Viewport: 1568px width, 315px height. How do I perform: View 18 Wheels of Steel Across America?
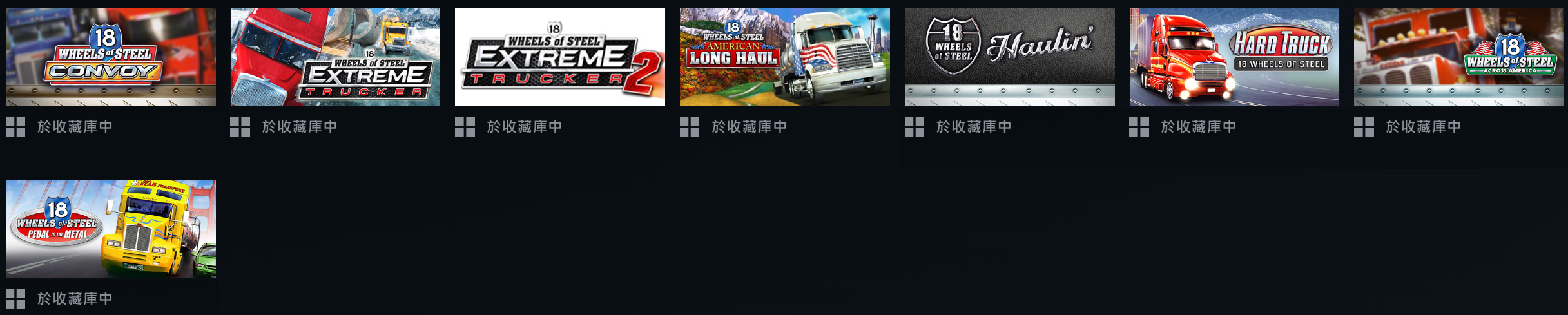[1458, 57]
